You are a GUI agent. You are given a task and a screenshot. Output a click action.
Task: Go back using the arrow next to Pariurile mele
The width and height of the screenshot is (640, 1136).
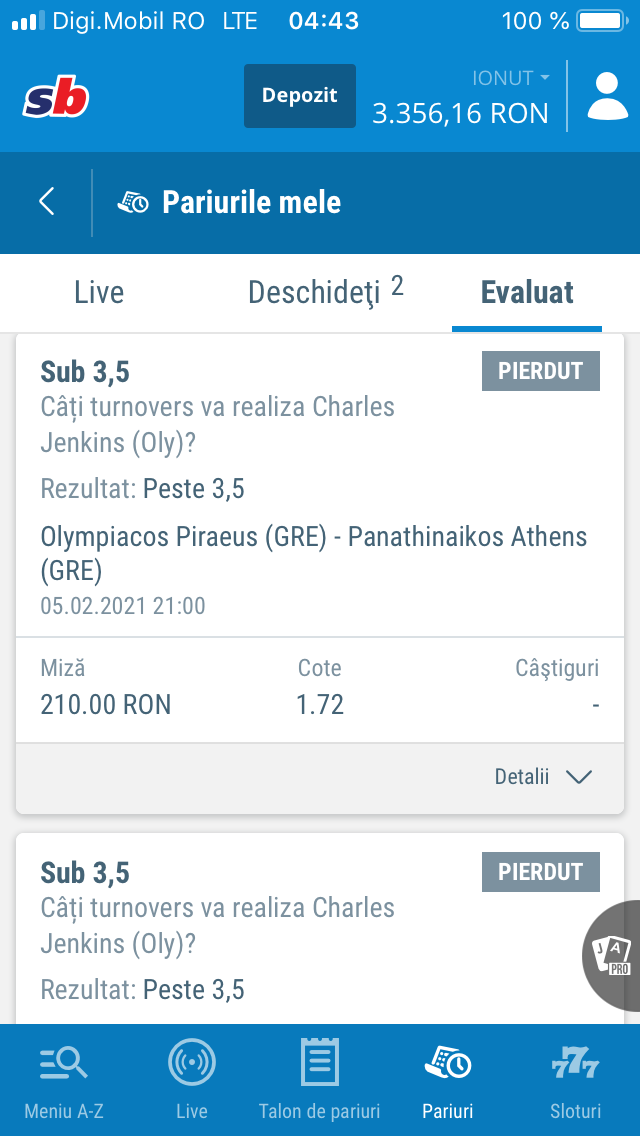pos(46,201)
